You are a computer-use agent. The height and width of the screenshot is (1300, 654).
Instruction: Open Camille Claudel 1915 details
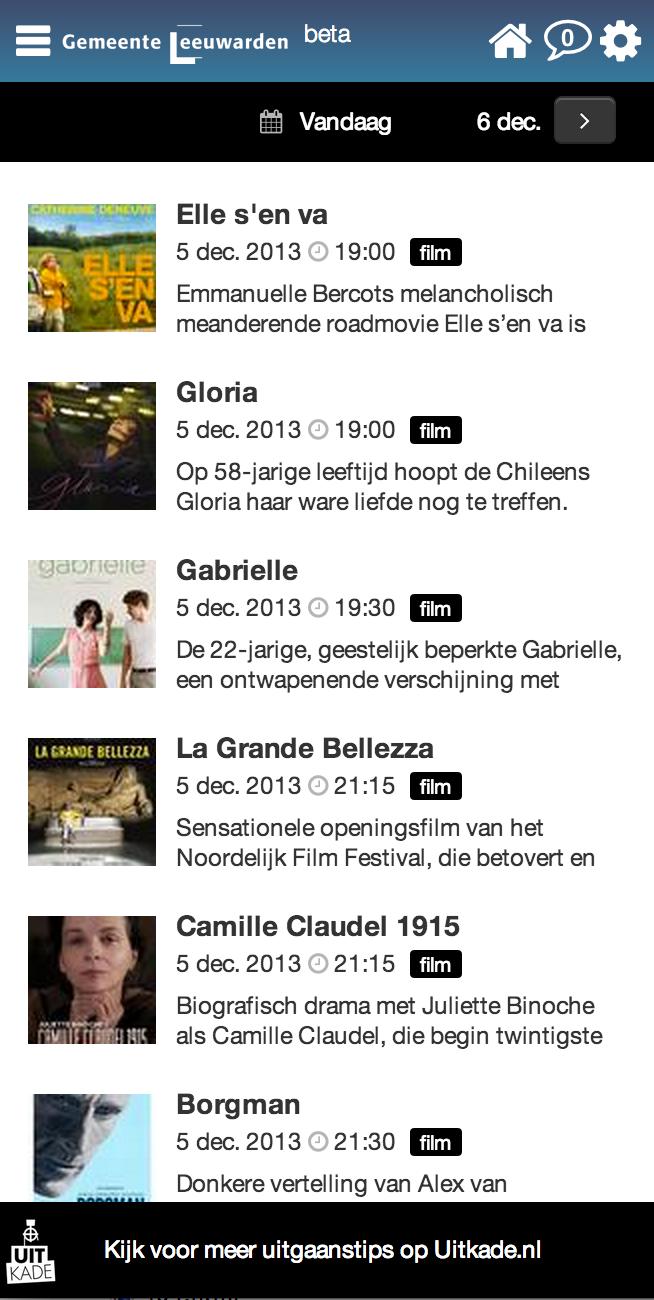click(x=317, y=926)
